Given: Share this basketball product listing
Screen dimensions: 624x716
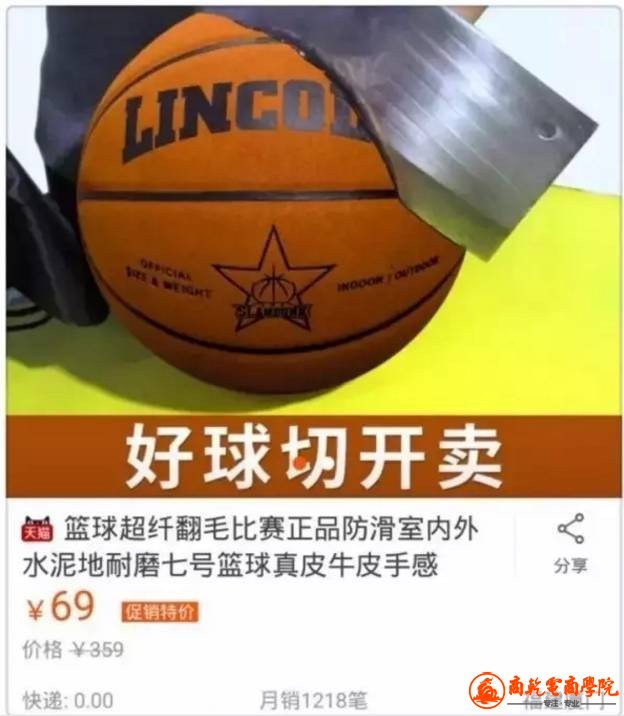Looking at the screenshot, I should tap(570, 543).
